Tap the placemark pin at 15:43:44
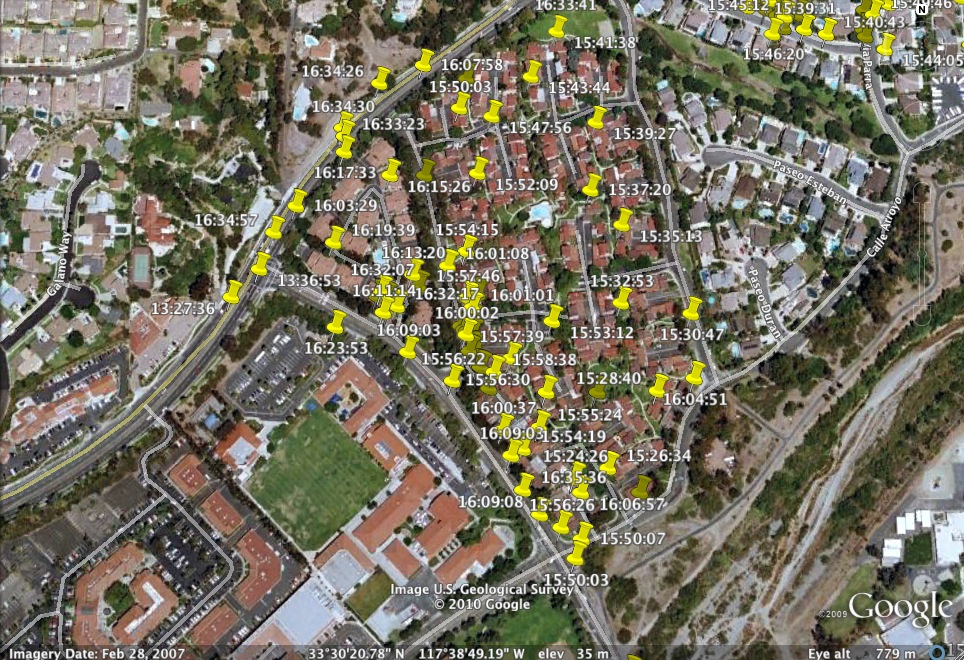This screenshot has width=964, height=660. [x=532, y=73]
